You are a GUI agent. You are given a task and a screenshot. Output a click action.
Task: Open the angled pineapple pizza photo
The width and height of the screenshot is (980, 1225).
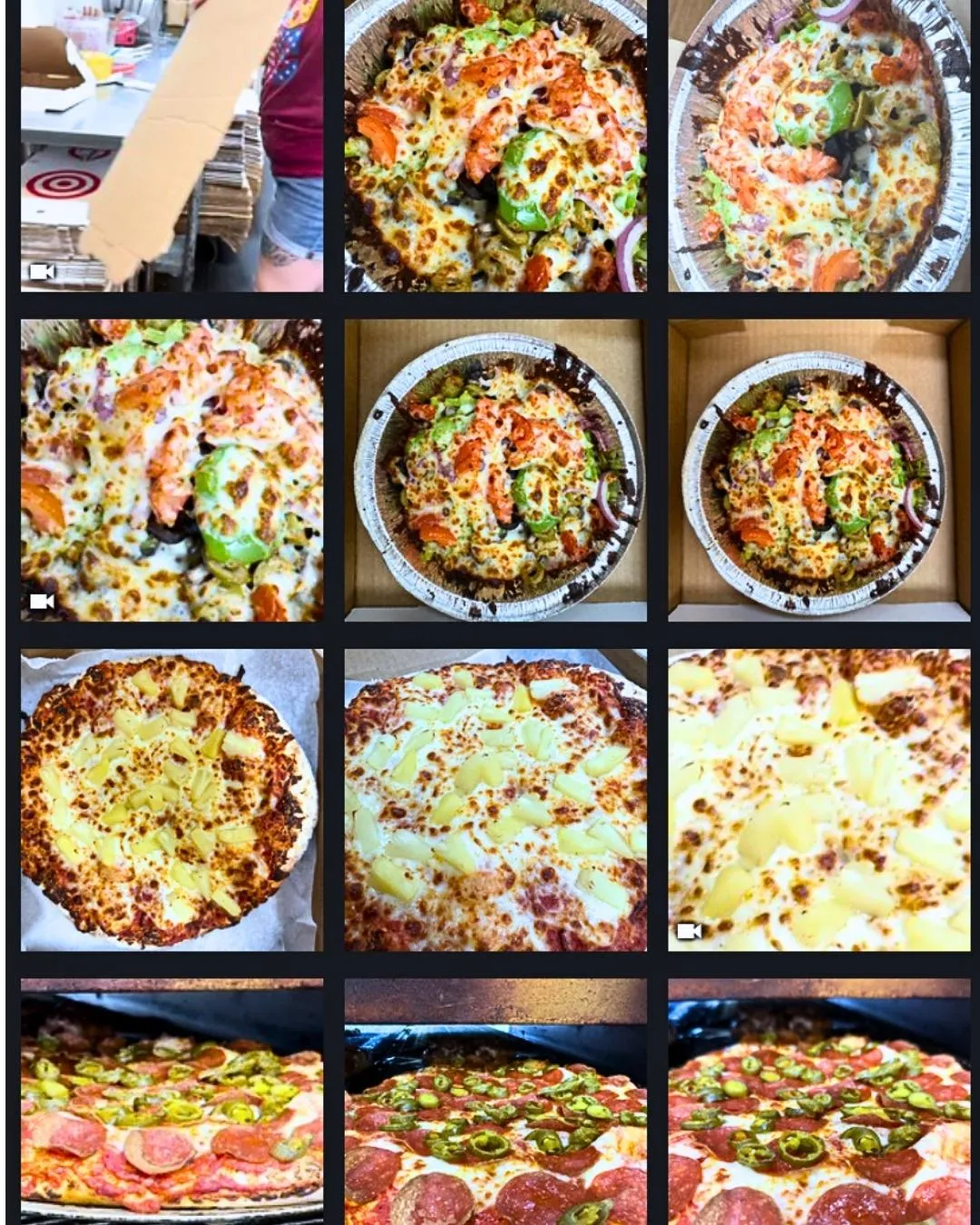click(495, 799)
